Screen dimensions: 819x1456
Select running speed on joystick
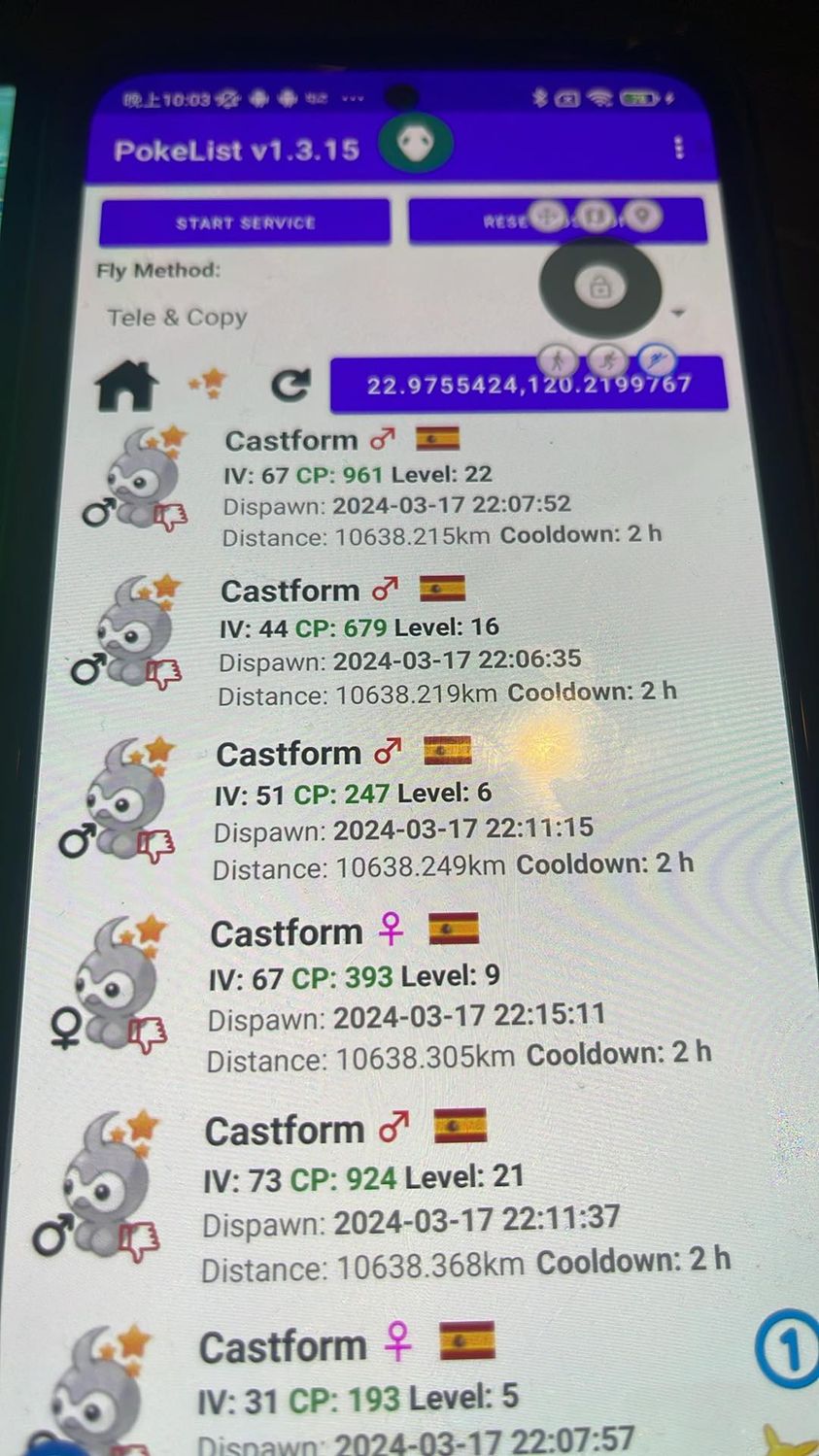coord(608,360)
